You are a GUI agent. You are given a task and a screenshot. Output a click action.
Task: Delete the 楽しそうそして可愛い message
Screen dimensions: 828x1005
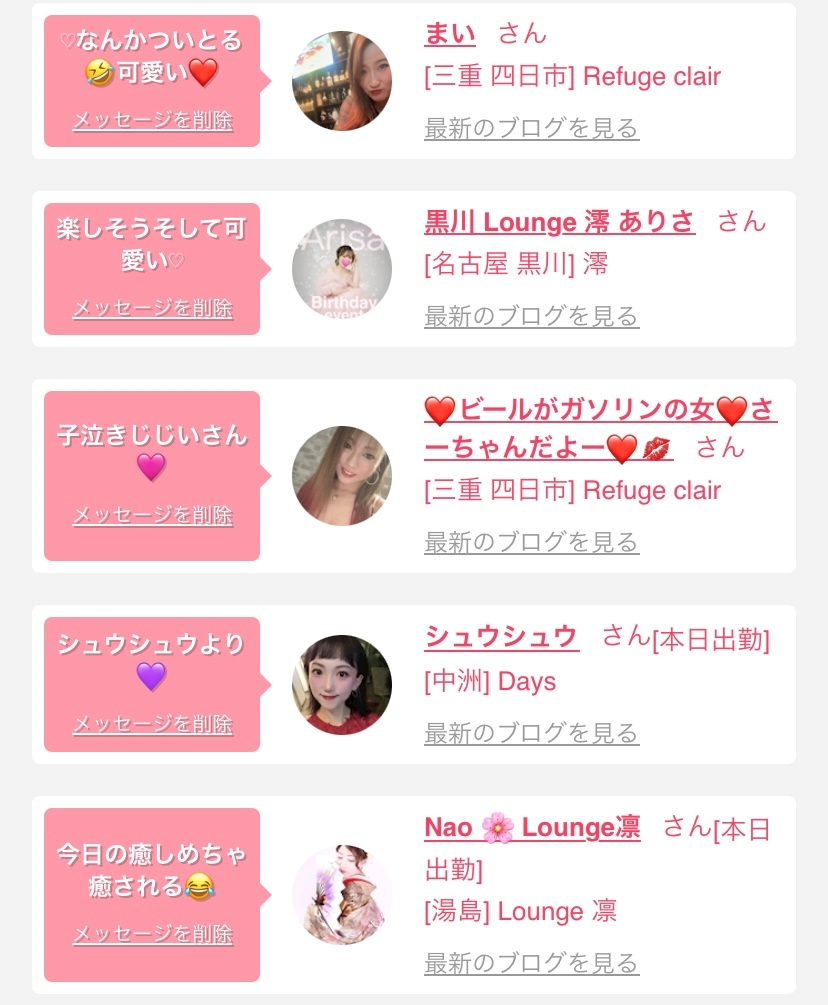click(x=152, y=308)
